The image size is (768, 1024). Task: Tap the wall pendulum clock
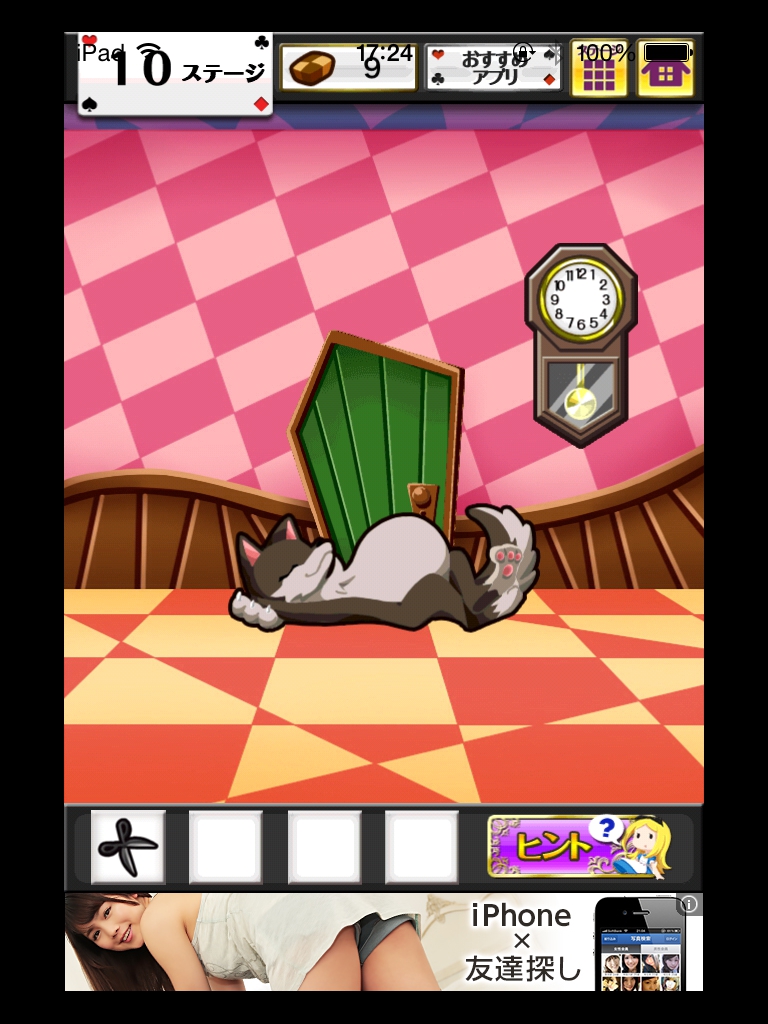(x=581, y=340)
